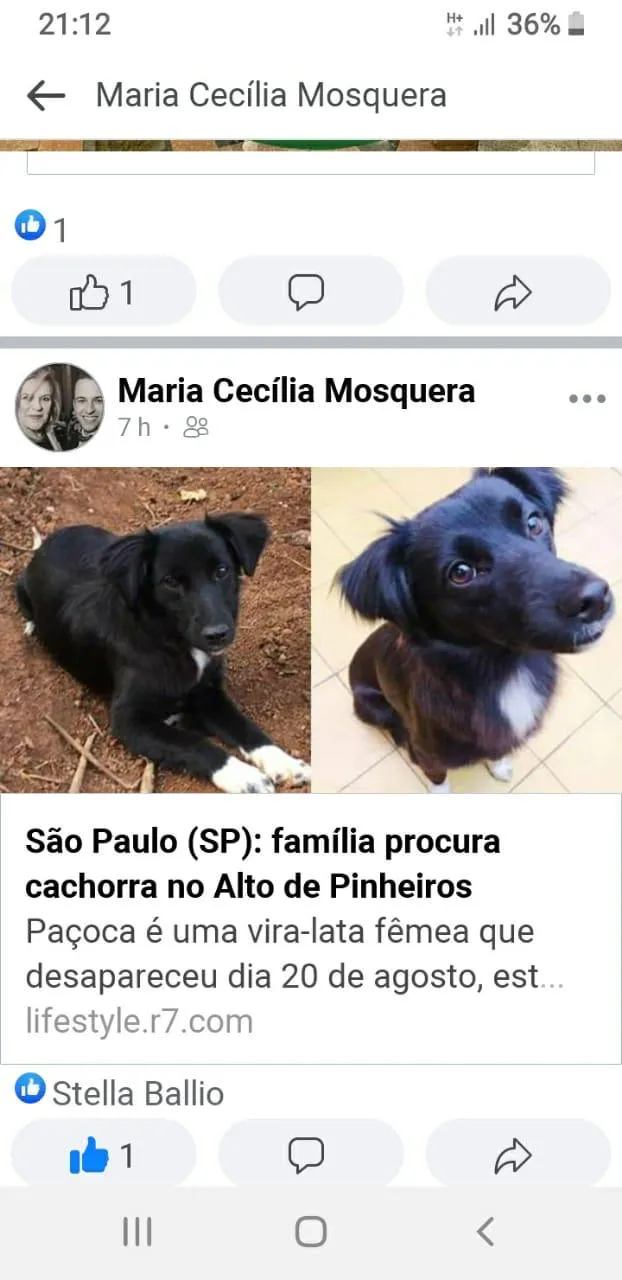Comment on the upper post
The height and width of the screenshot is (1280, 622).
coord(309,292)
